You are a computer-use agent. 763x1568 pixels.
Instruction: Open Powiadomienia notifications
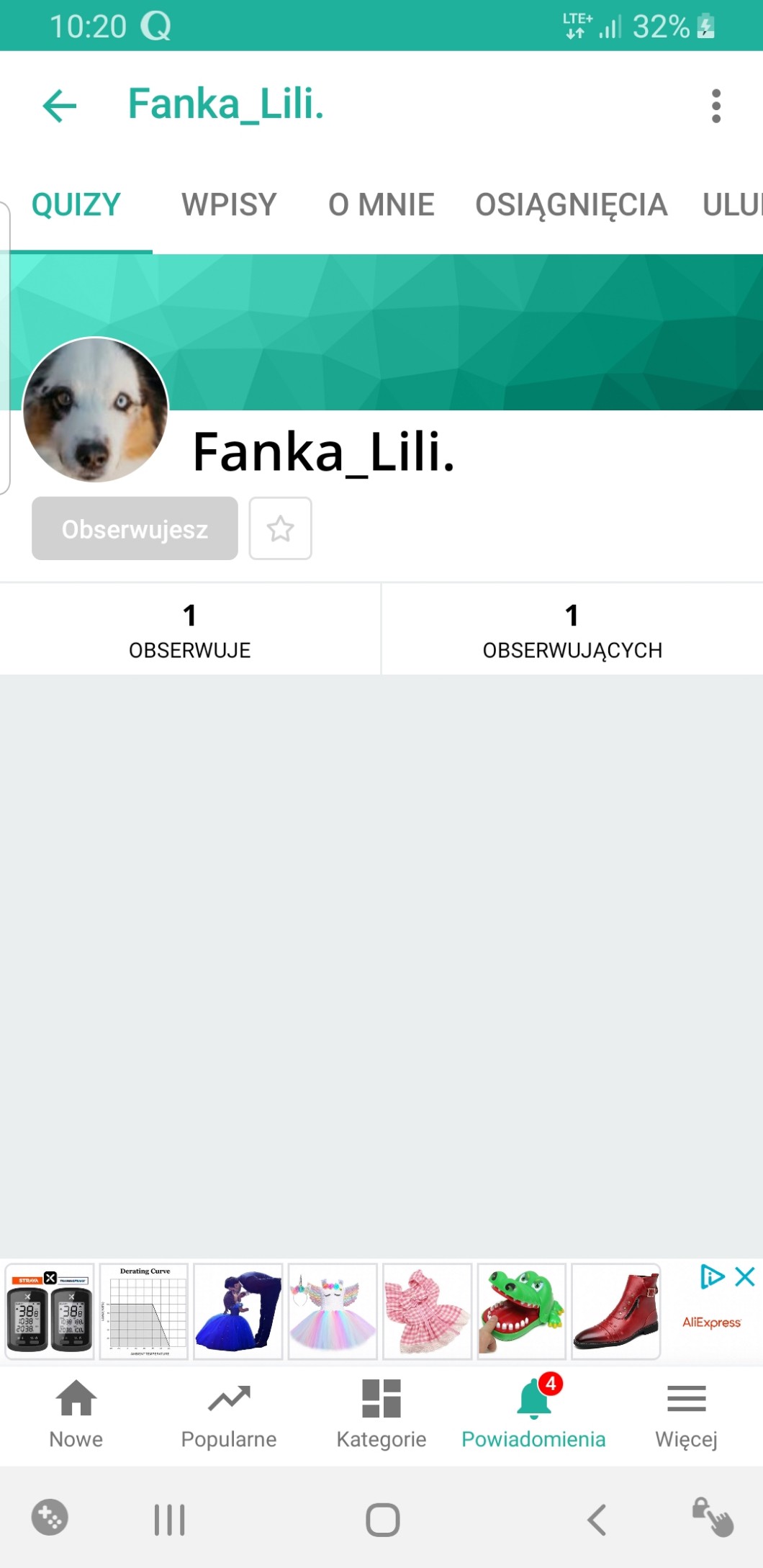click(533, 1414)
